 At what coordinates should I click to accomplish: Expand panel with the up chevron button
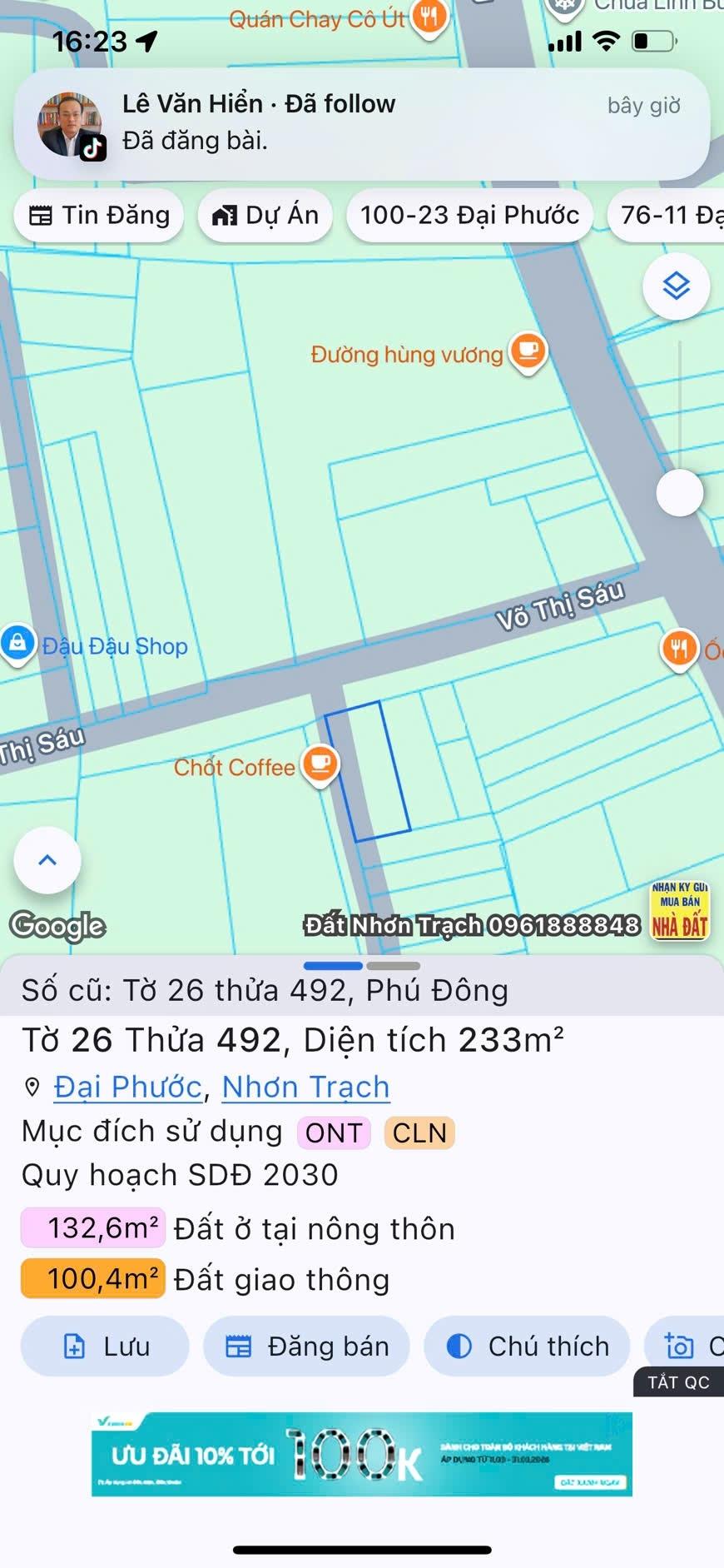coord(47,860)
